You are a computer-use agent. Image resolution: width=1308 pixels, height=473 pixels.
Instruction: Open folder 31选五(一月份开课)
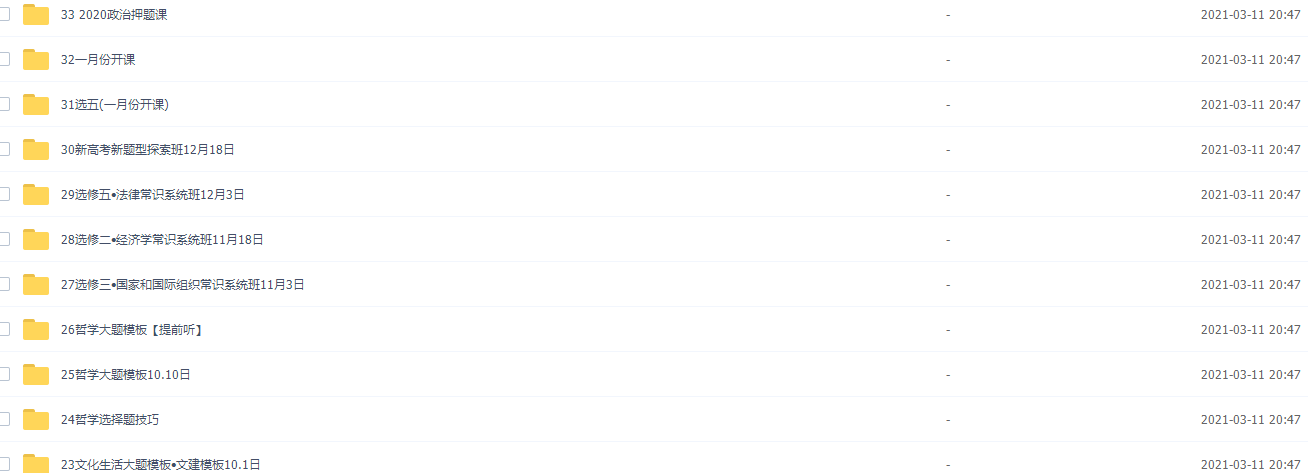click(x=107, y=105)
